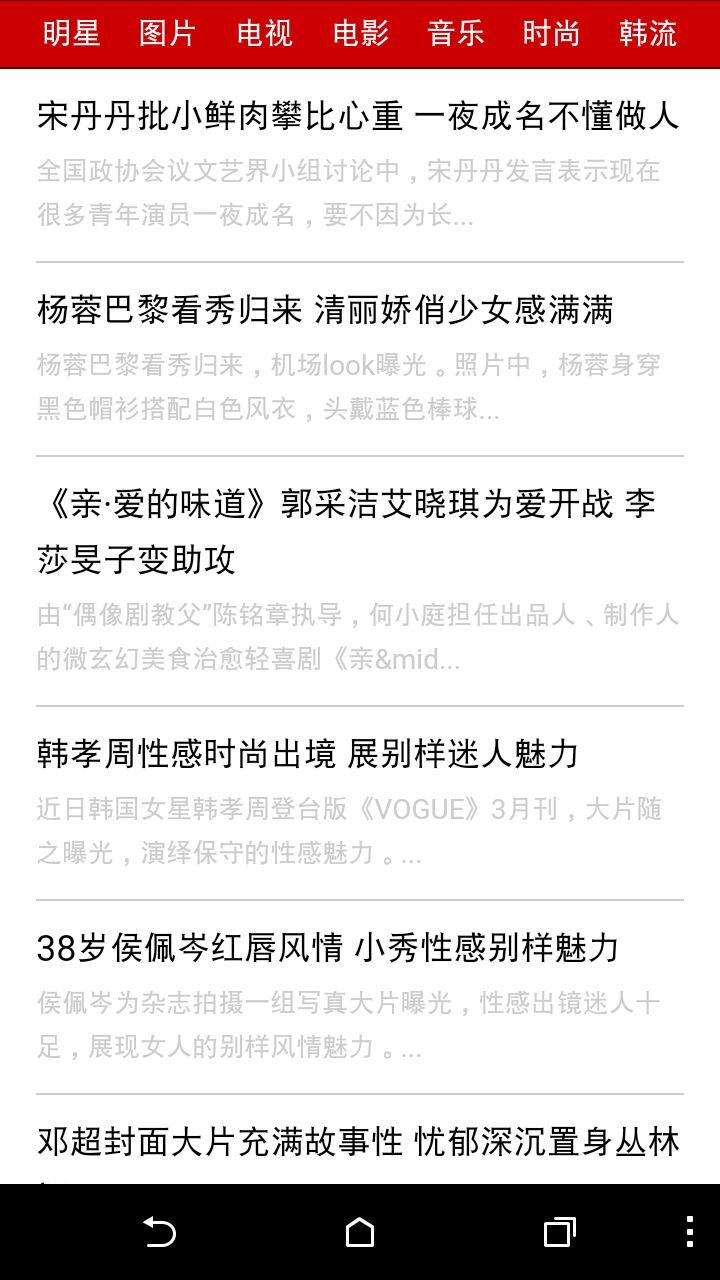Open the three-dot menu in navigation bar
Image resolution: width=720 pixels, height=1280 pixels.
(x=689, y=1232)
